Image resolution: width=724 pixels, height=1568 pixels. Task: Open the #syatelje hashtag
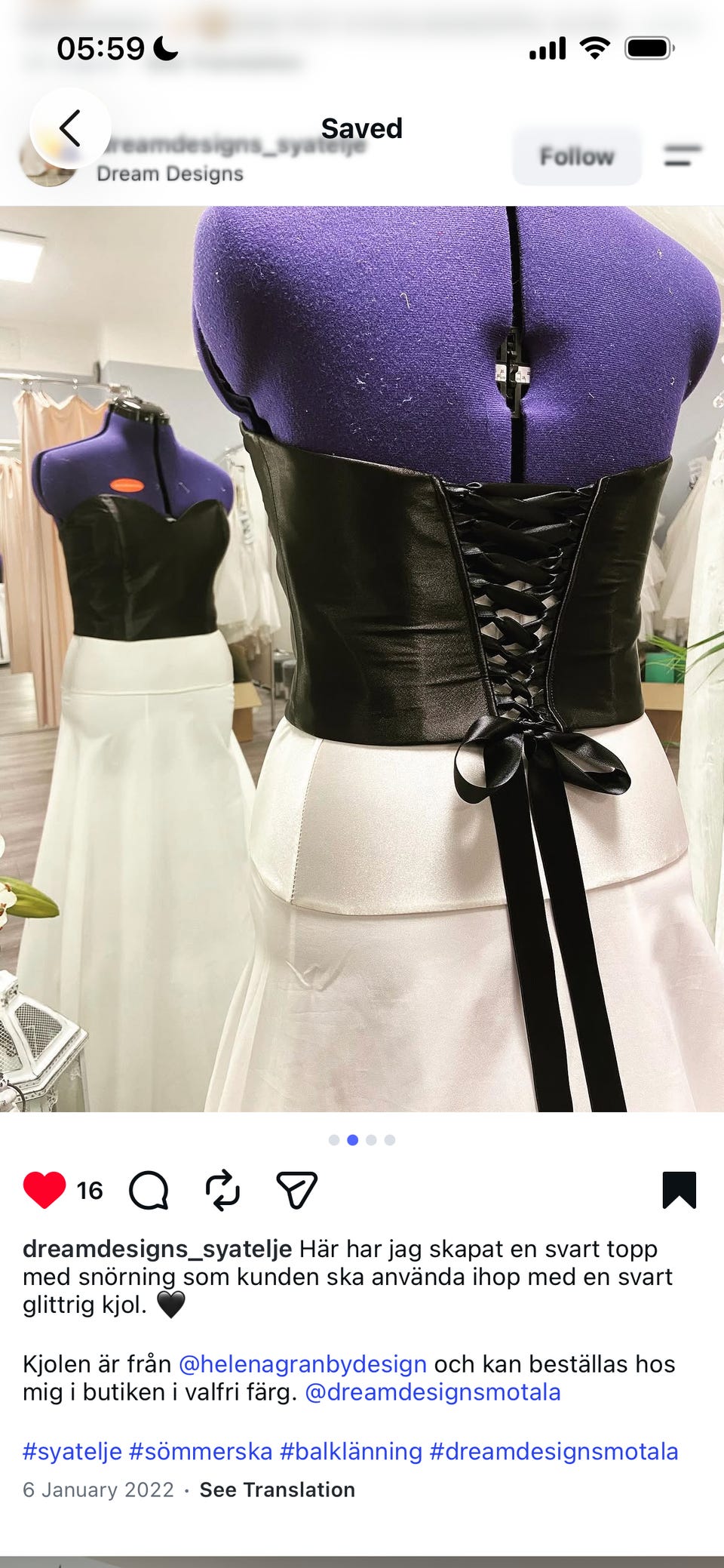coord(72,1451)
